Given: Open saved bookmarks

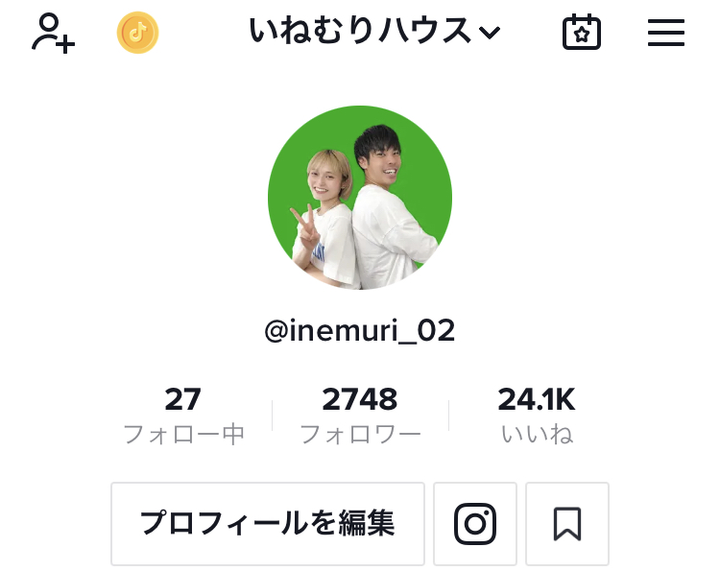Looking at the screenshot, I should tap(567, 523).
